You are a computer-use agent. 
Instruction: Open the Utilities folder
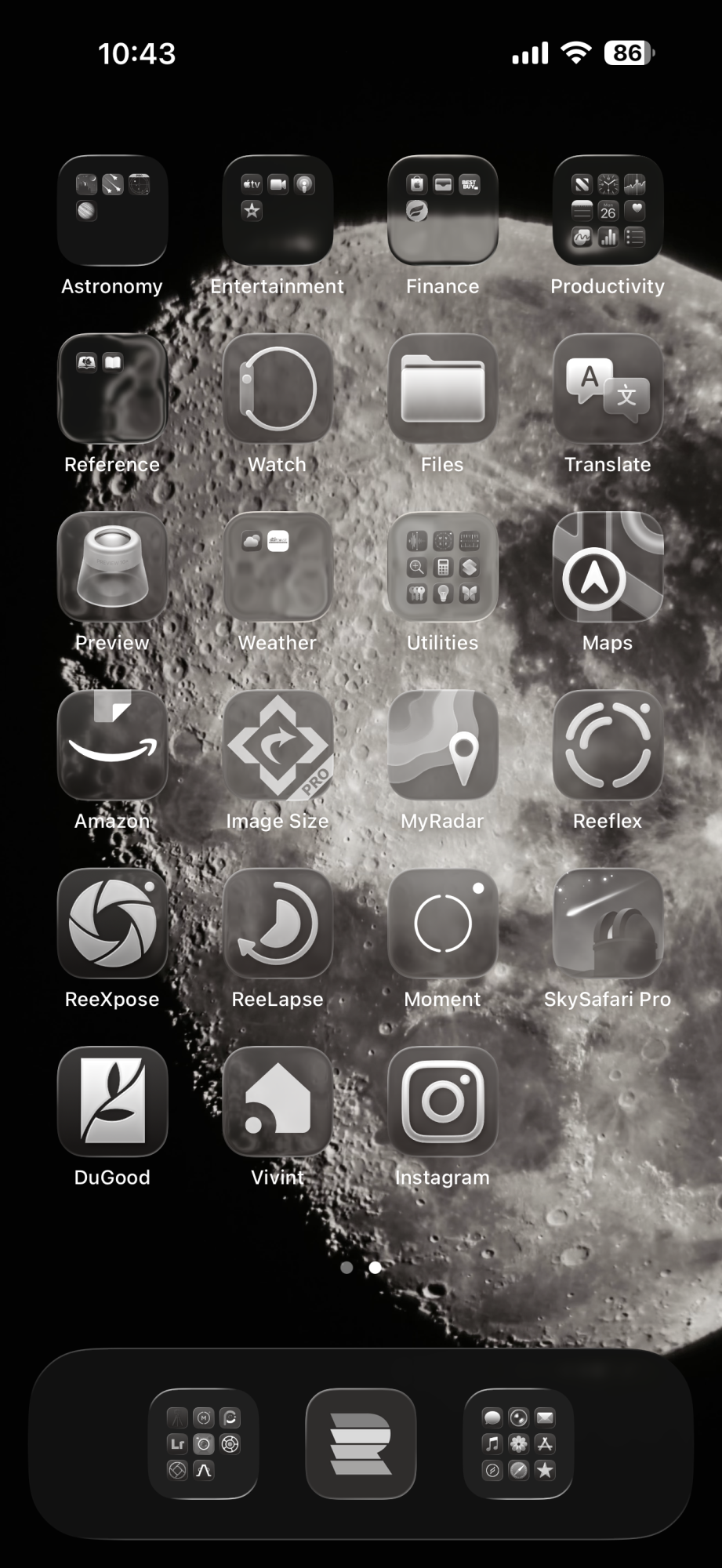[443, 567]
